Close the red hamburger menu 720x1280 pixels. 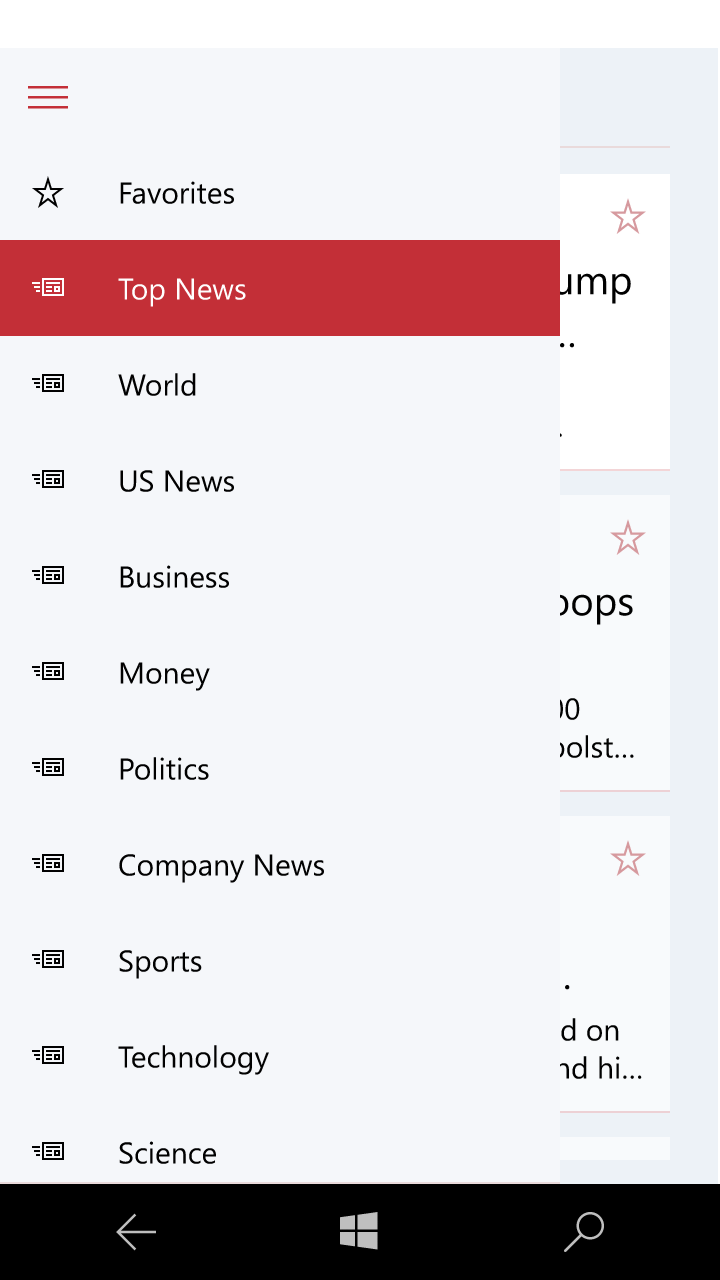[x=48, y=97]
